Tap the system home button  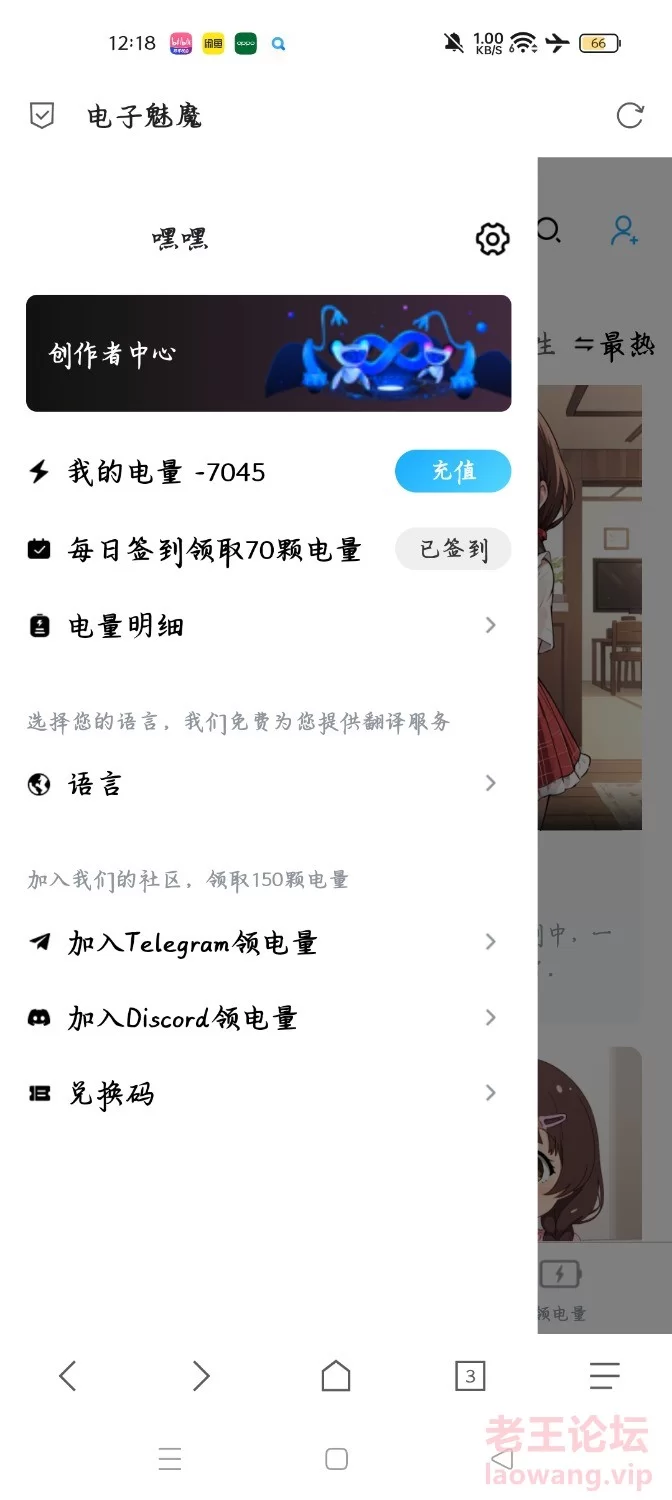[337, 1459]
